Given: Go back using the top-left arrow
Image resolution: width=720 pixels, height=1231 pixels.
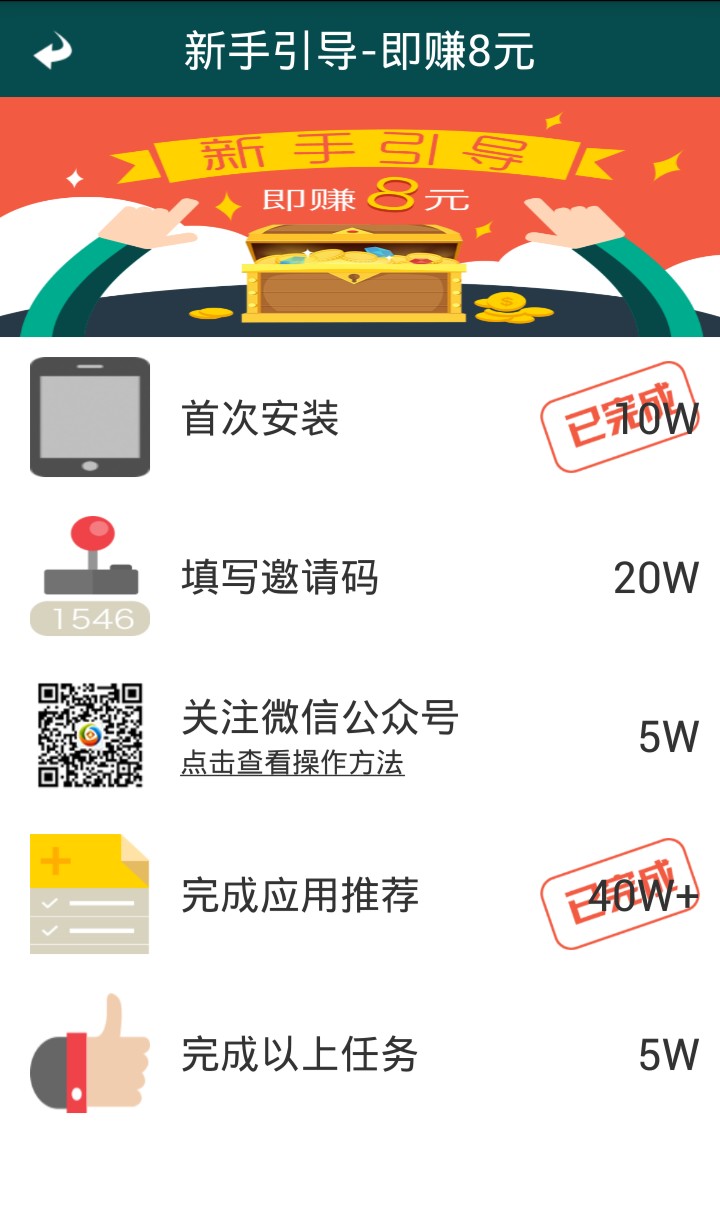Looking at the screenshot, I should point(52,51).
